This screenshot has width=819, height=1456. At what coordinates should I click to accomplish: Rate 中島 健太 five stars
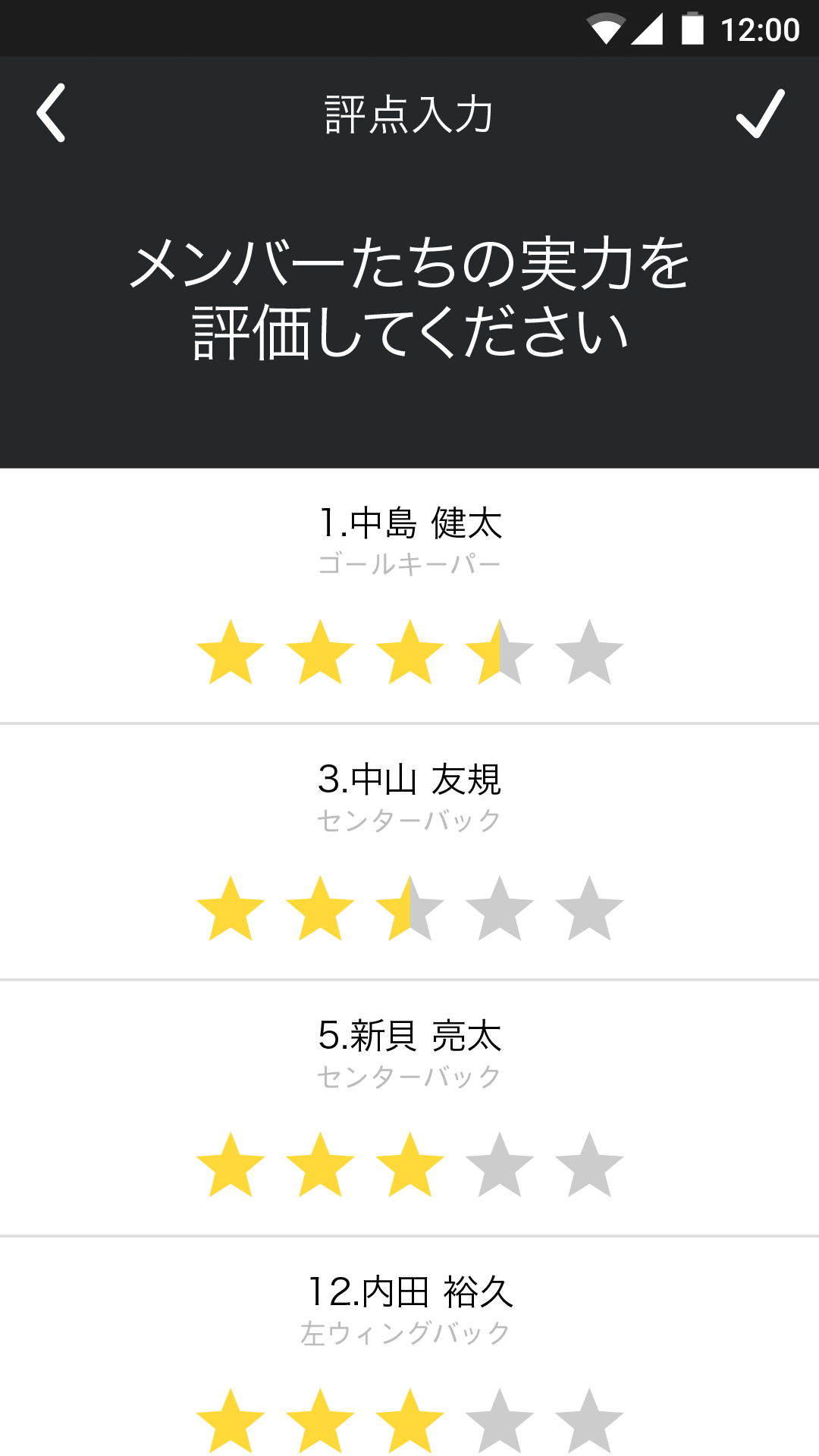pos(589,653)
